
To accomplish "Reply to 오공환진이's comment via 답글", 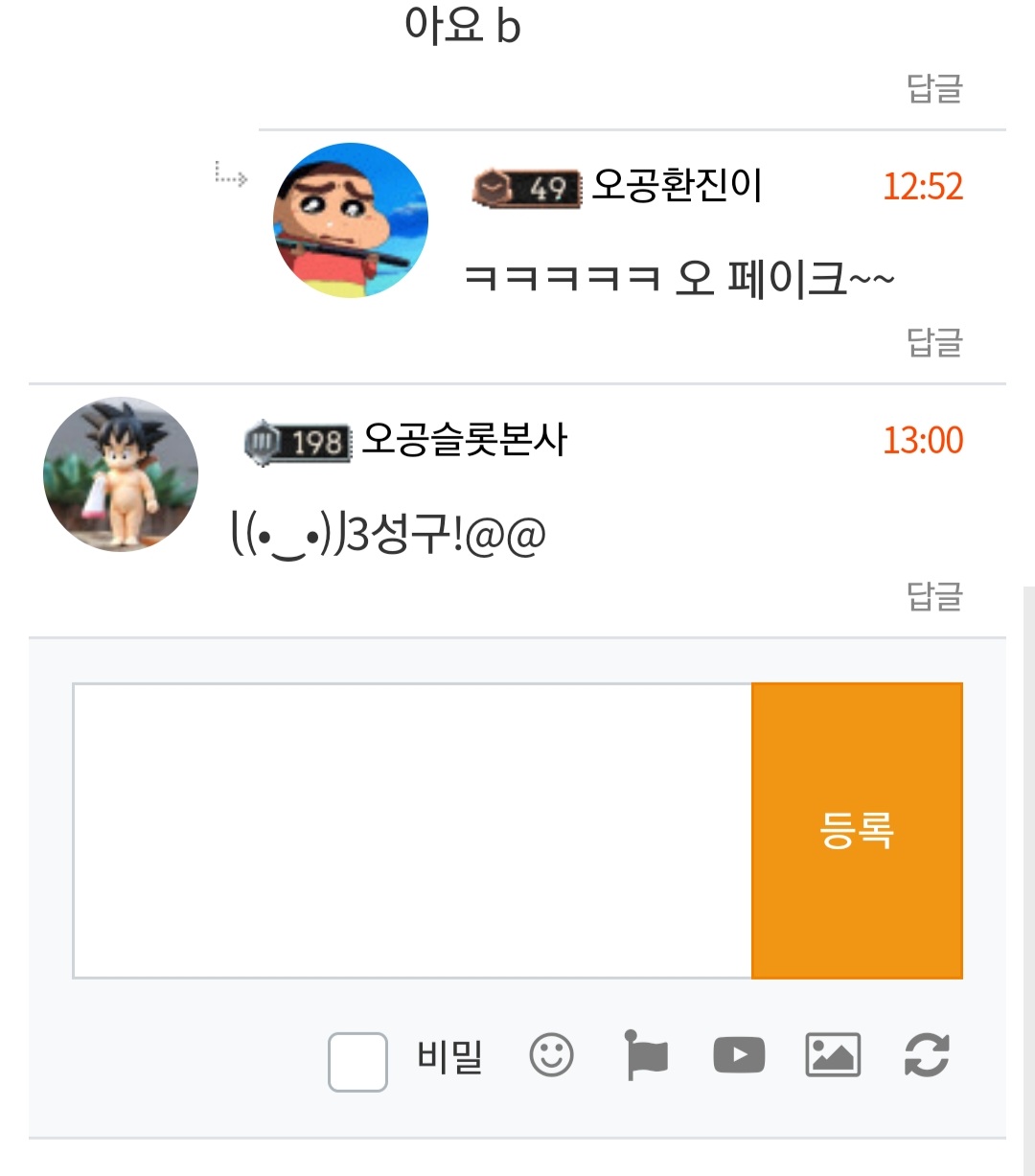I will (934, 341).
